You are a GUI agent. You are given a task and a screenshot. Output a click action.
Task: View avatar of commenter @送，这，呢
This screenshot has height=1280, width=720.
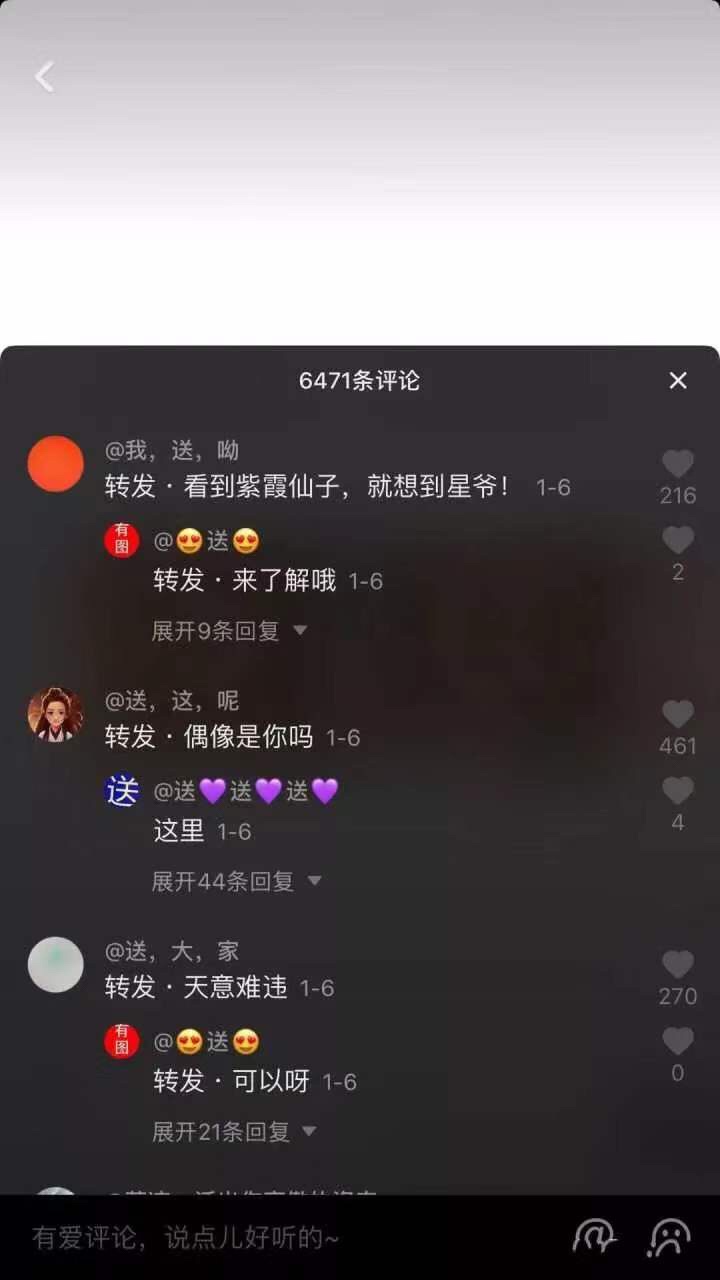coord(55,714)
